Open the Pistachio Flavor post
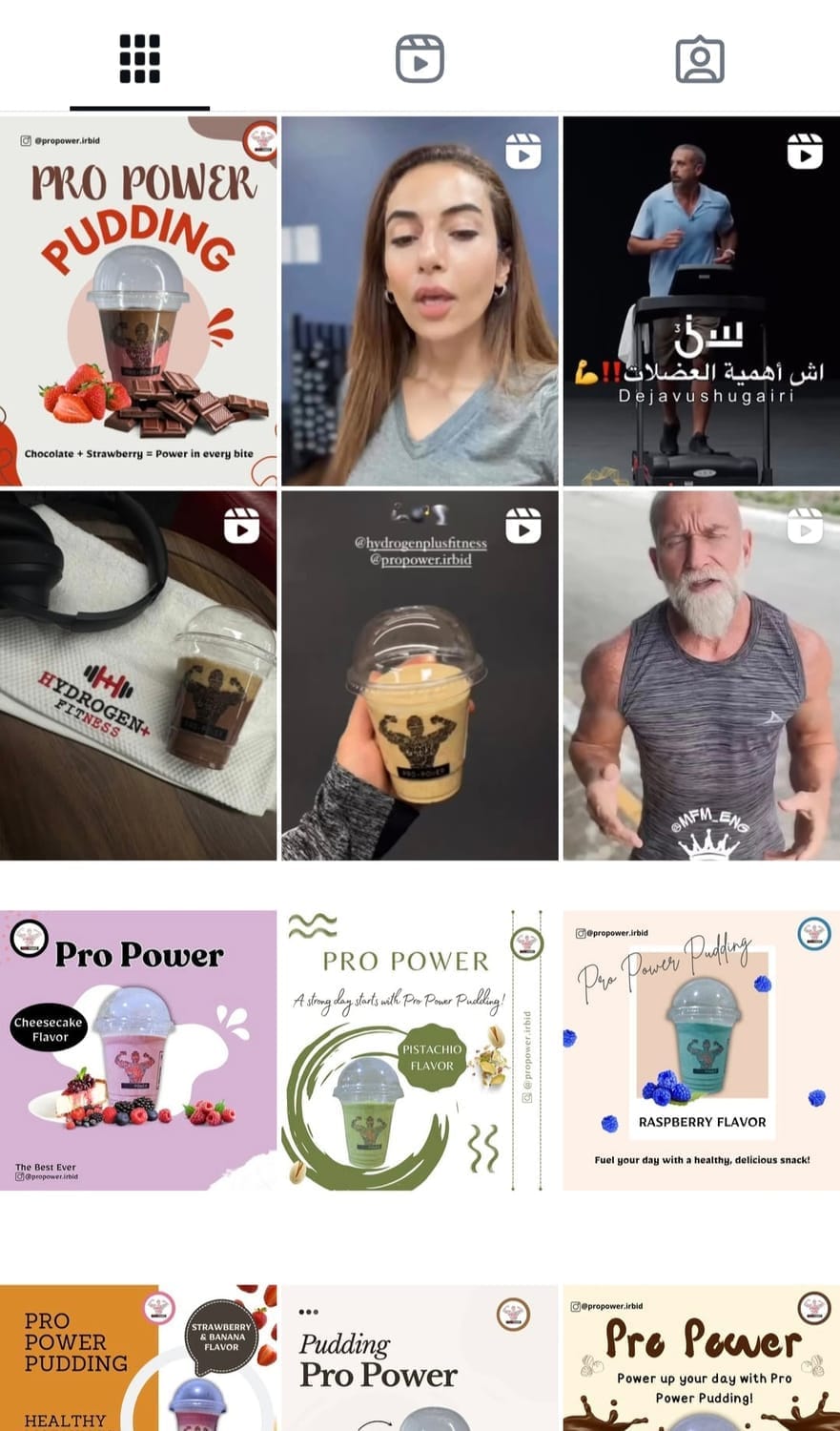The image size is (840, 1431). [420, 1049]
